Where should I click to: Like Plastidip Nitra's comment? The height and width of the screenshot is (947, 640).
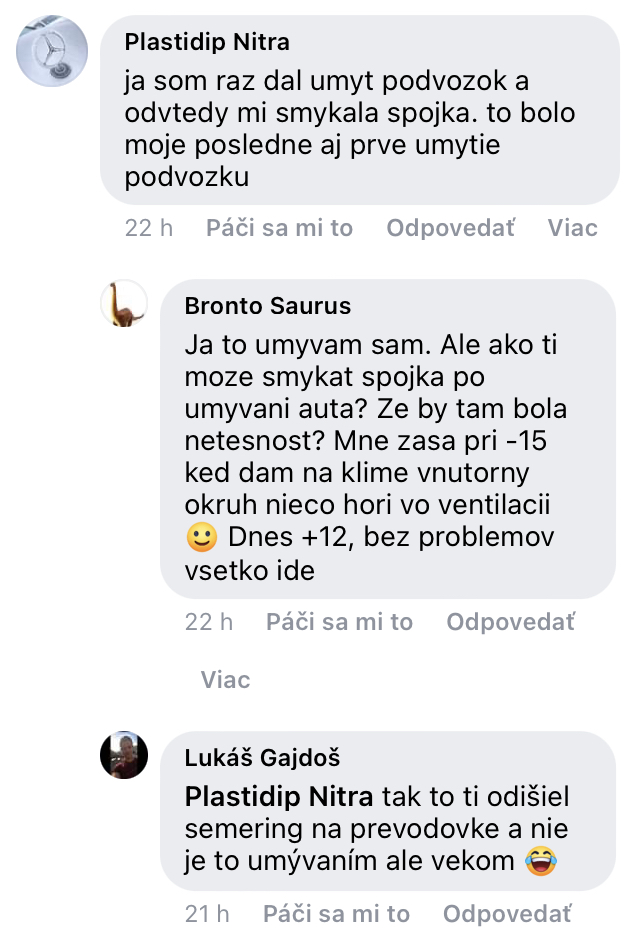click(279, 228)
